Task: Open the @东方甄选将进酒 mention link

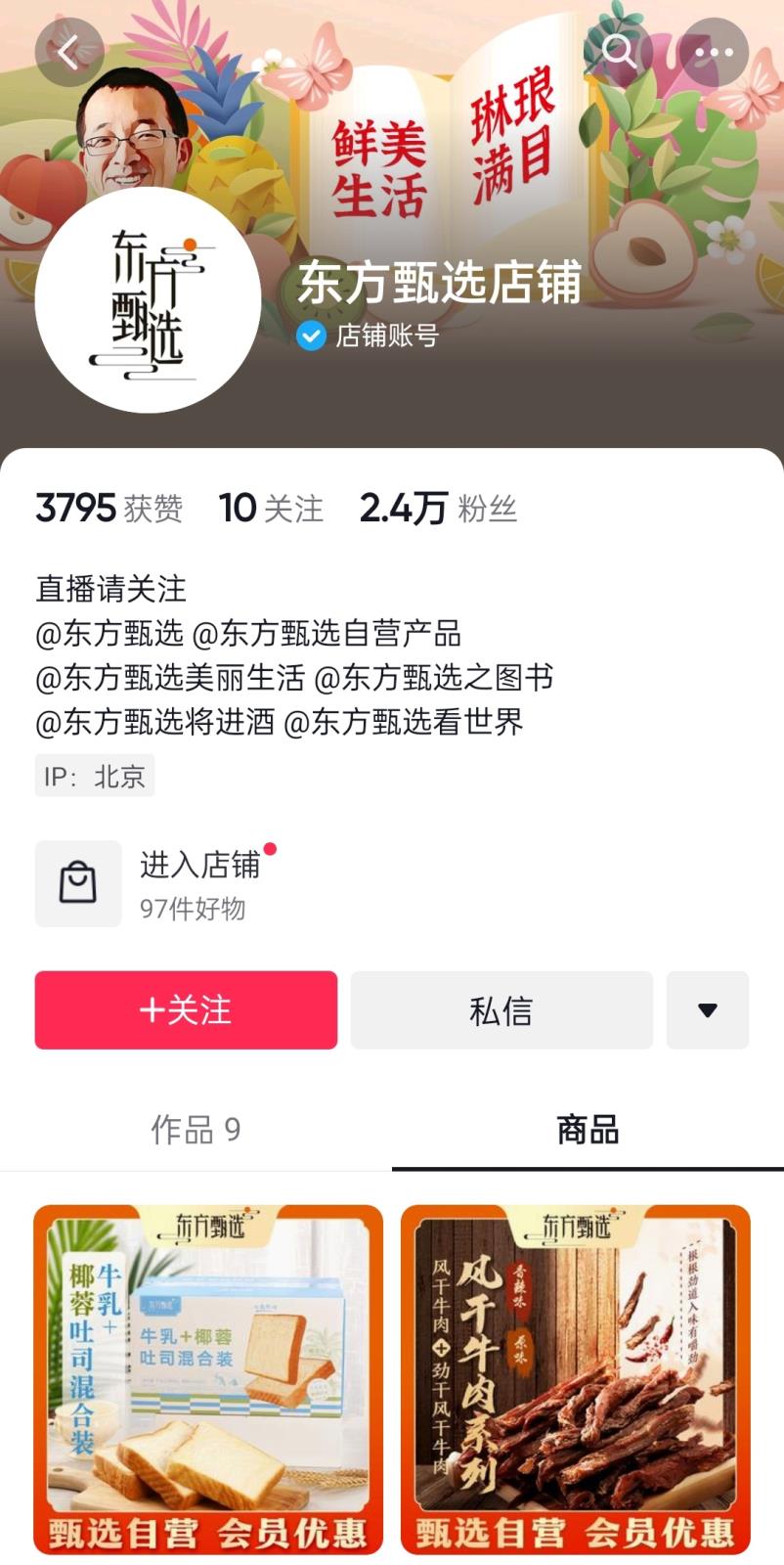Action: click(x=155, y=722)
